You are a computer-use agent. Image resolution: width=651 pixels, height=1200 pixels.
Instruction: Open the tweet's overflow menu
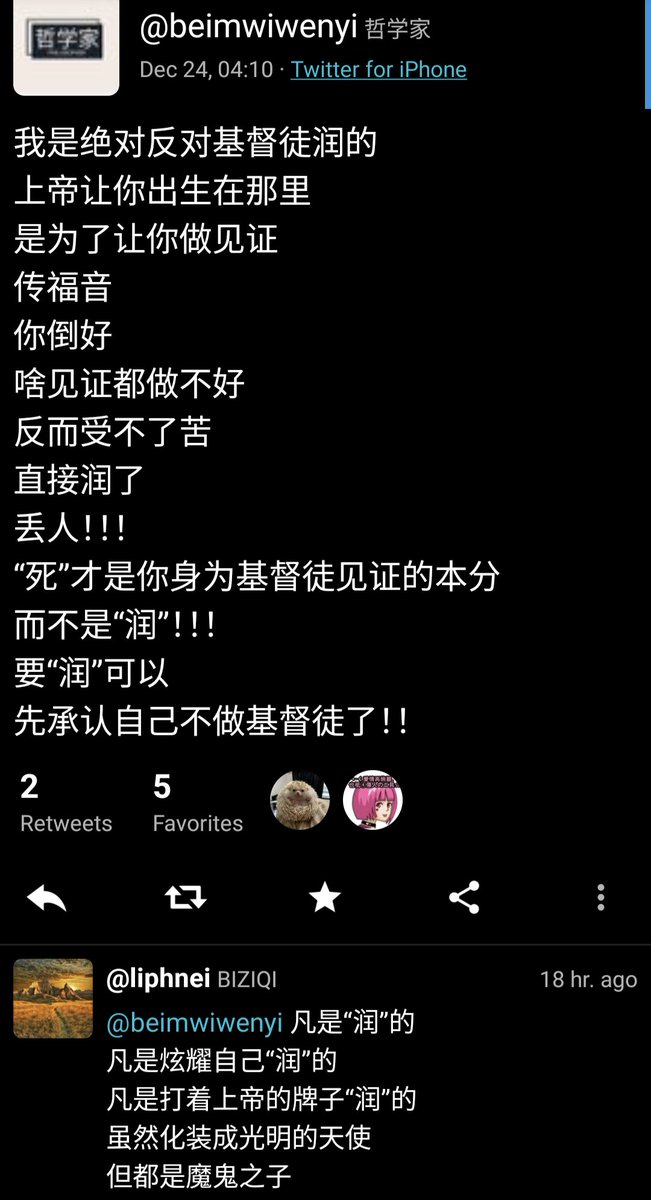pos(600,898)
